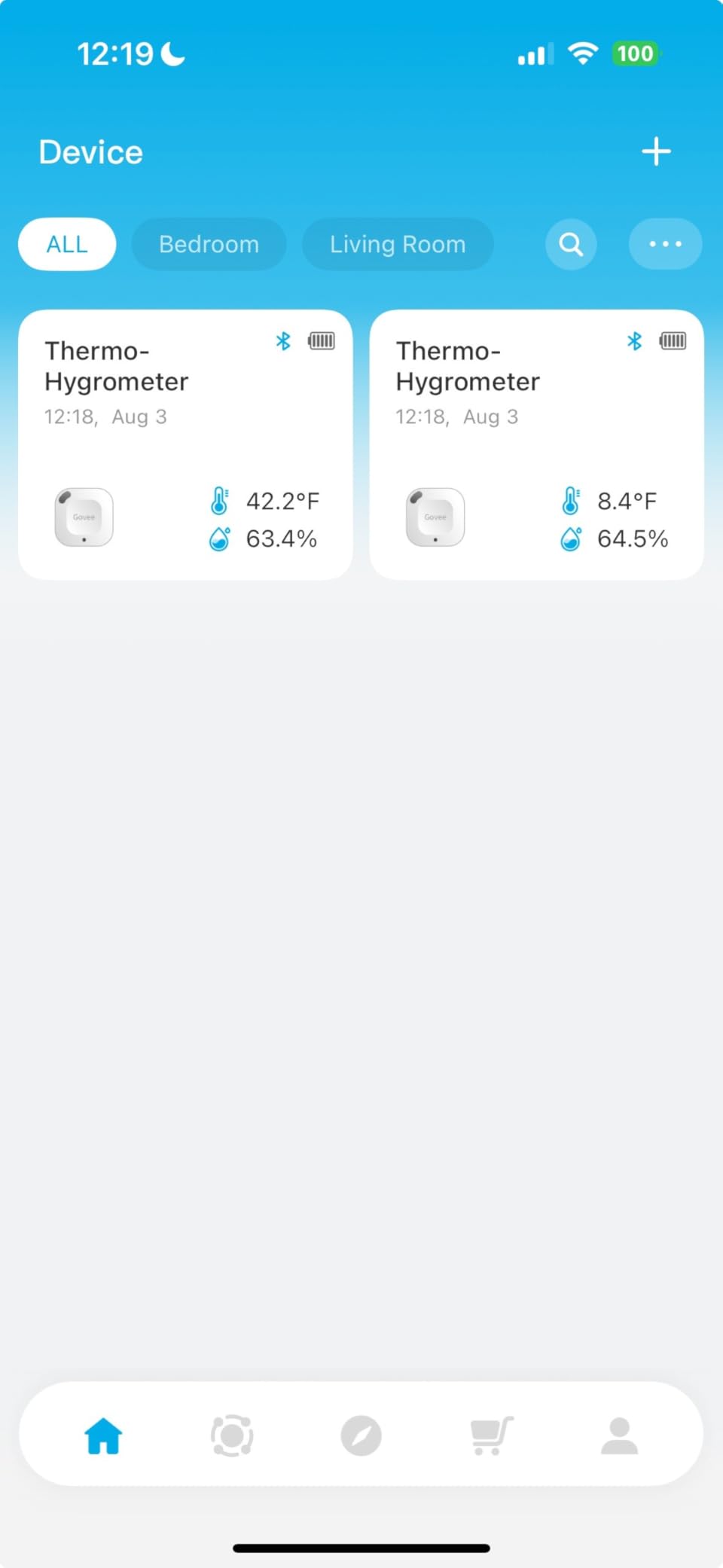Viewport: 723px width, 1568px height.
Task: Select the ALL filter chip
Action: 67,244
